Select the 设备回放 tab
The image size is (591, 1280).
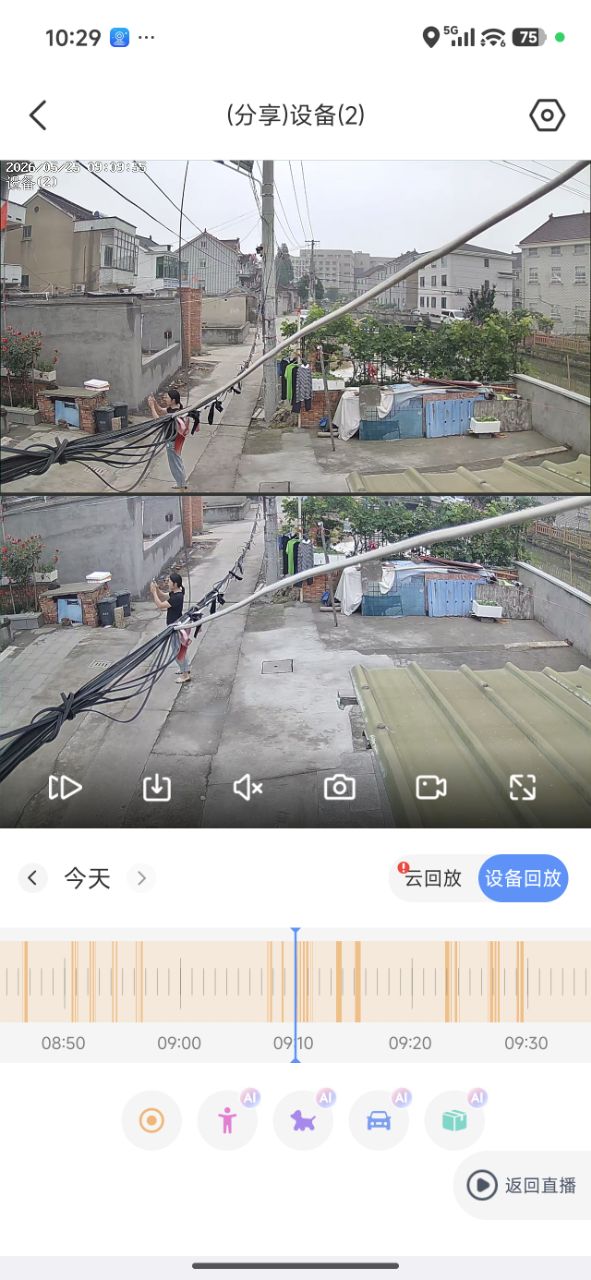(x=523, y=878)
